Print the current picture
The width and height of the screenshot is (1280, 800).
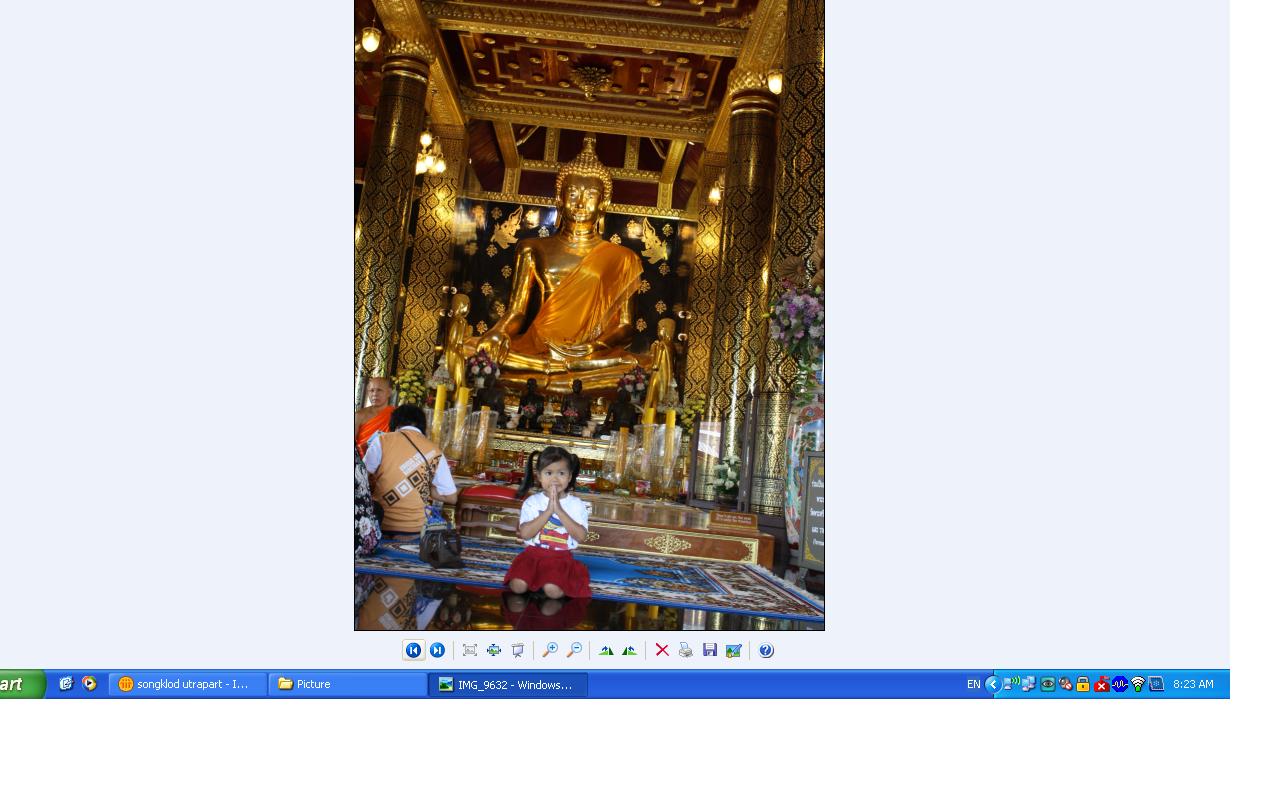686,651
